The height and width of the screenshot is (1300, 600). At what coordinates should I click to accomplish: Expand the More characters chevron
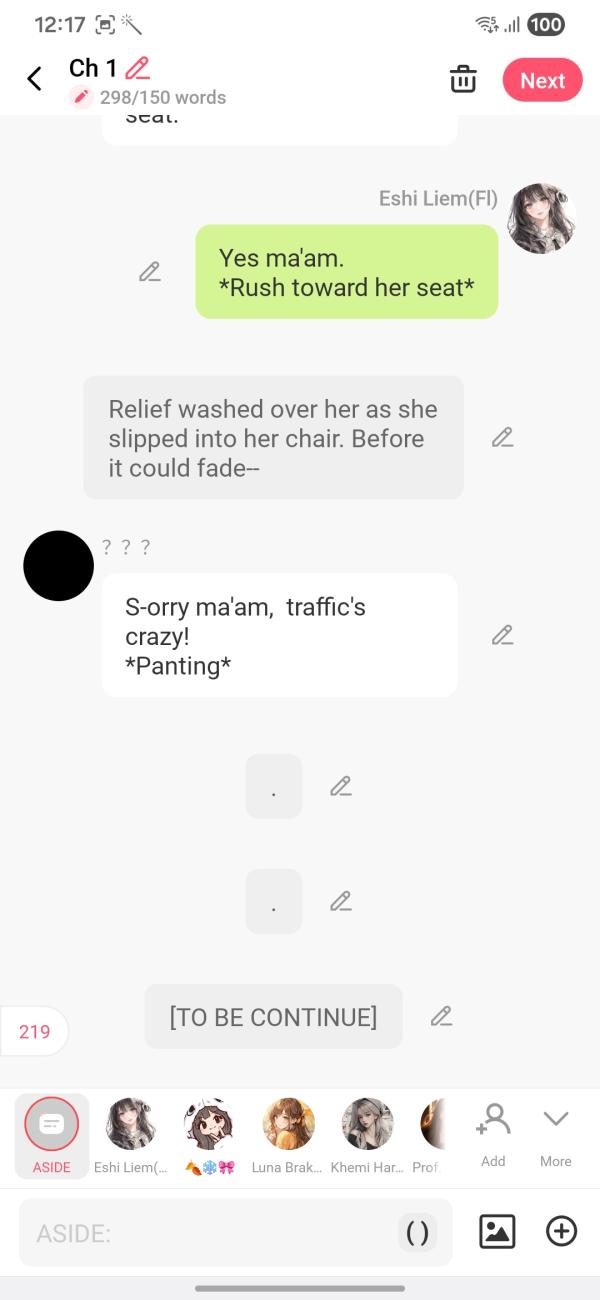555,1134
